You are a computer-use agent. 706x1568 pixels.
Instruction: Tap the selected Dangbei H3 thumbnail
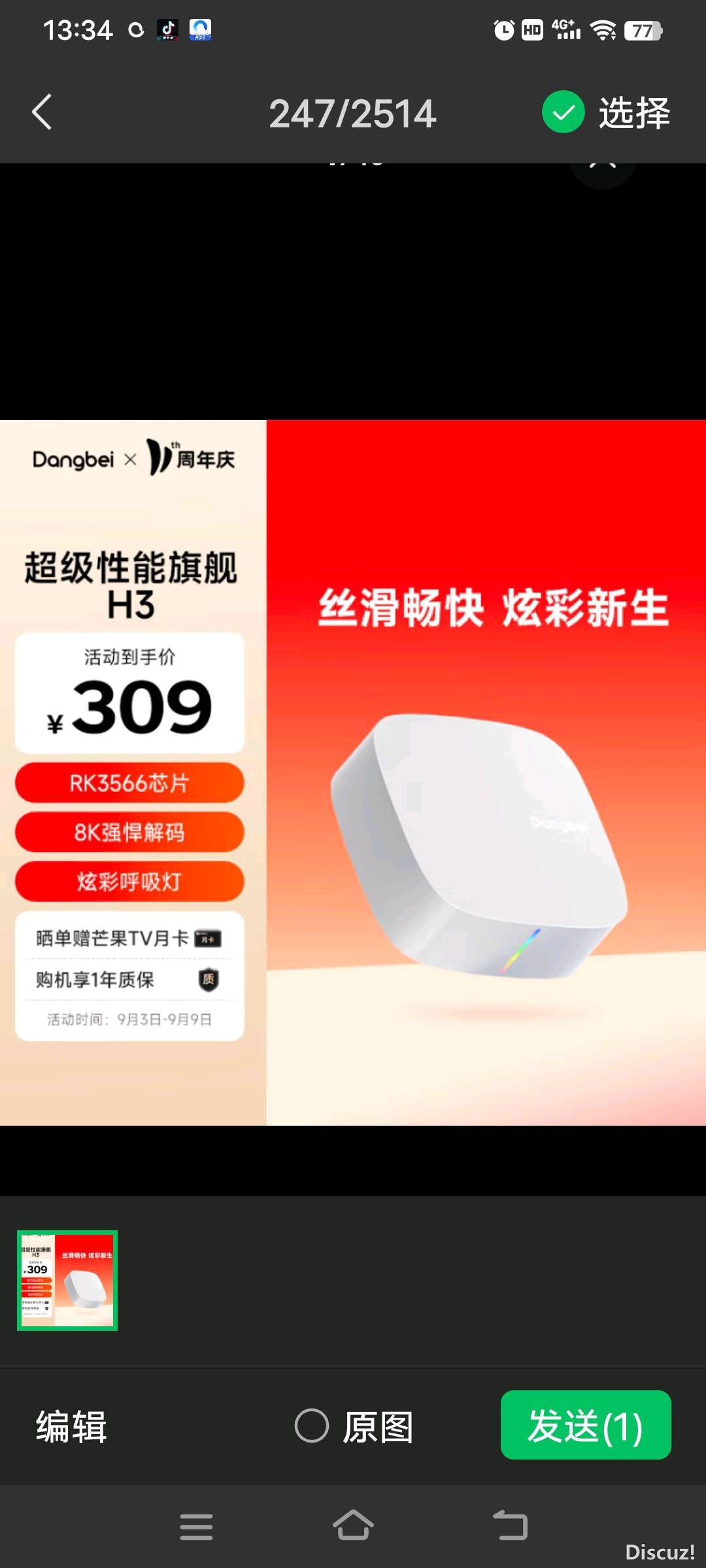coord(67,1281)
